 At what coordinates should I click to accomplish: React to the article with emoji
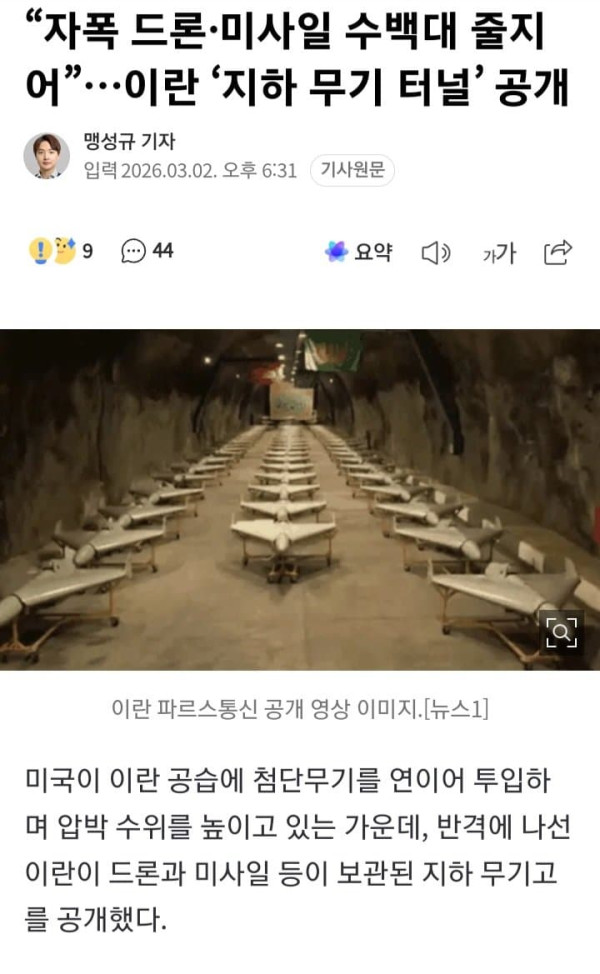[60, 251]
